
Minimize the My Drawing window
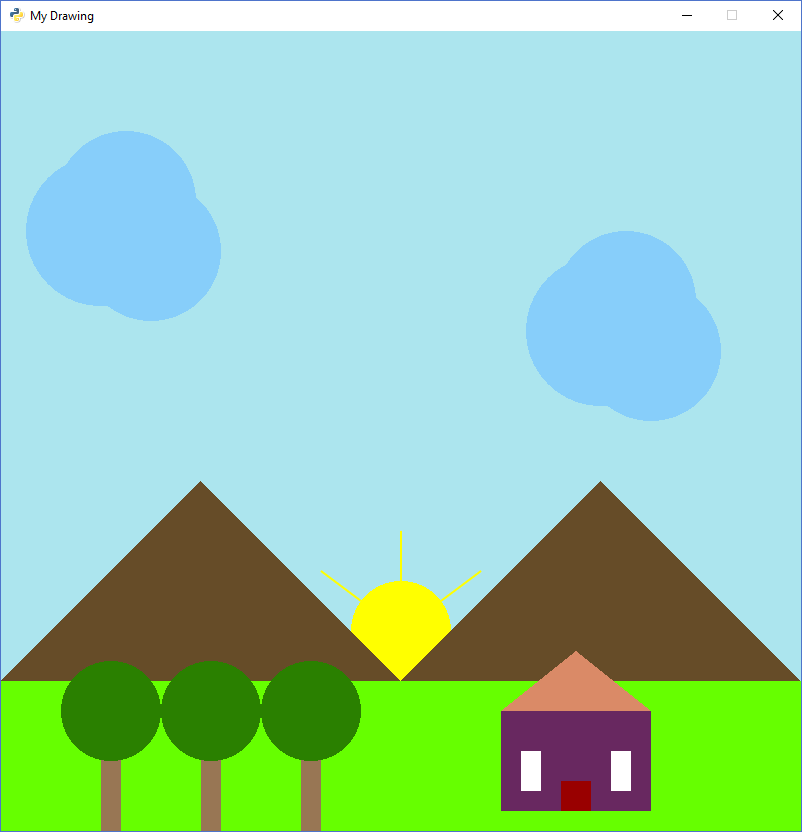tap(687, 15)
